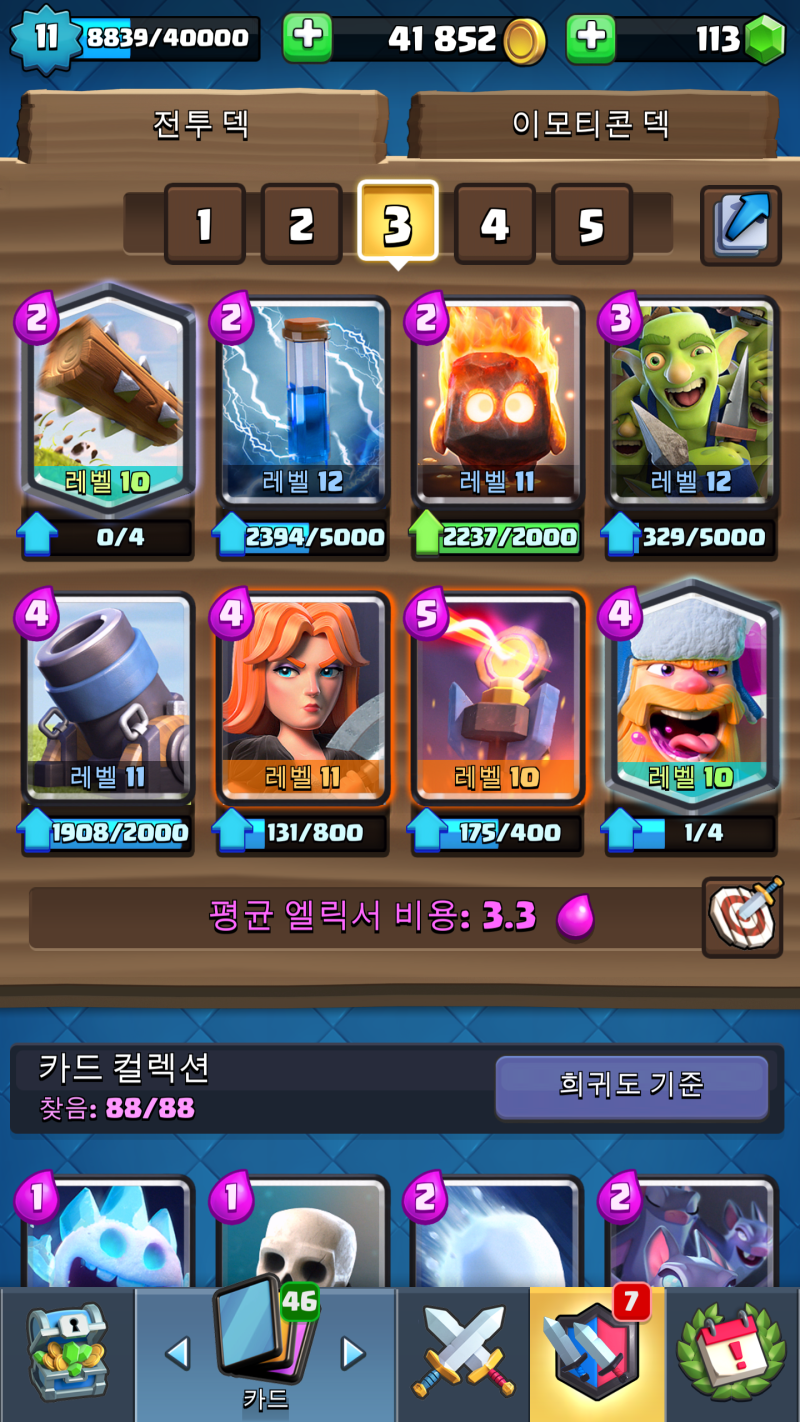
Task: Share the deck with the arrow icon
Action: [x=741, y=225]
